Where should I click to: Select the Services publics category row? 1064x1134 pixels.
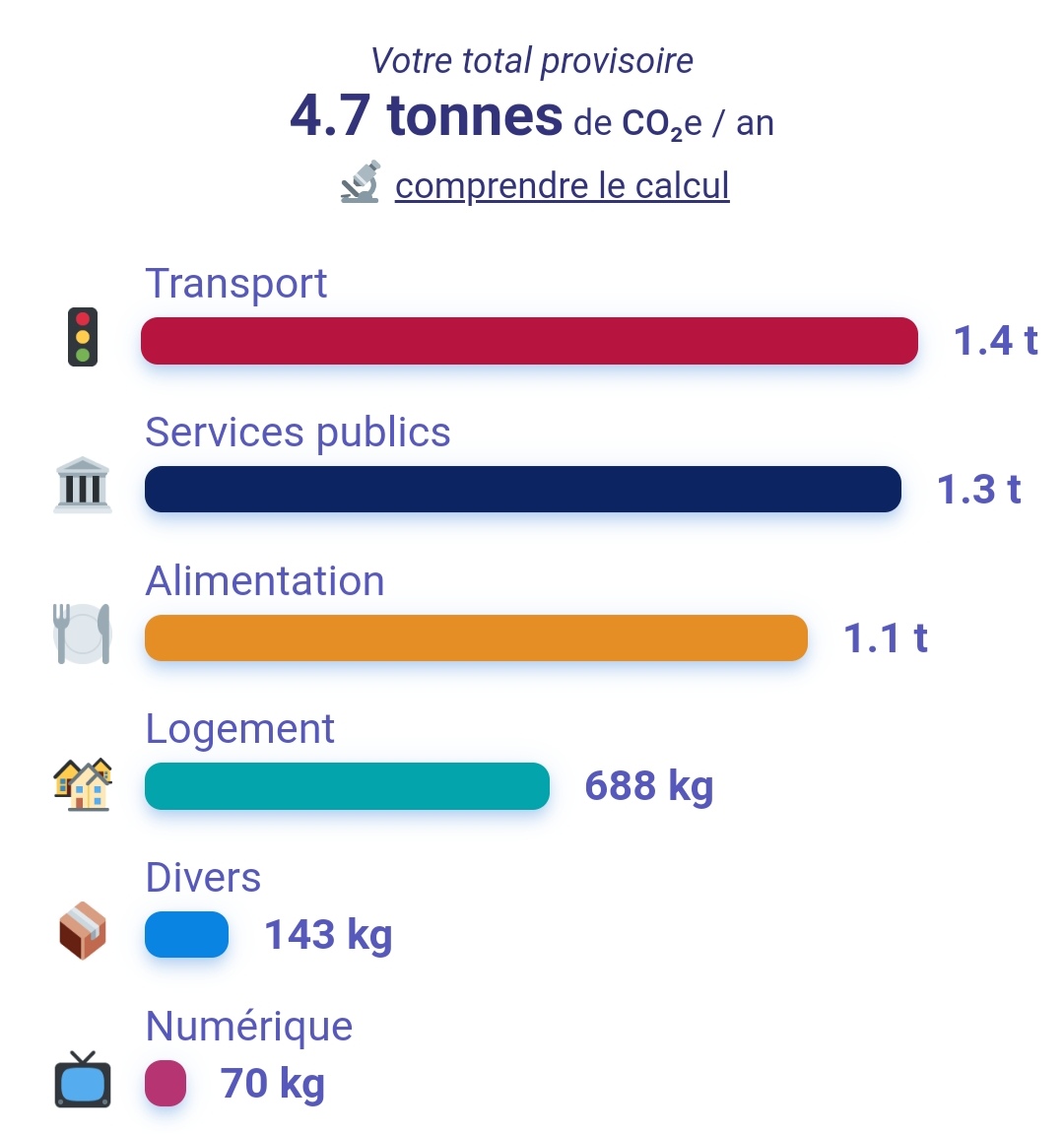(x=522, y=489)
